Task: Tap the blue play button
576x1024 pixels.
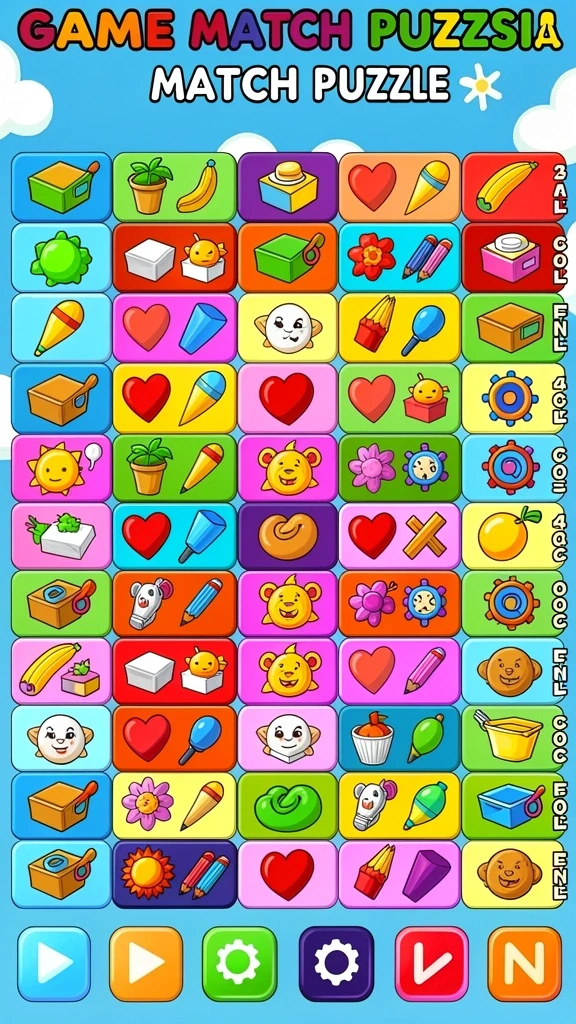Action: (54, 963)
